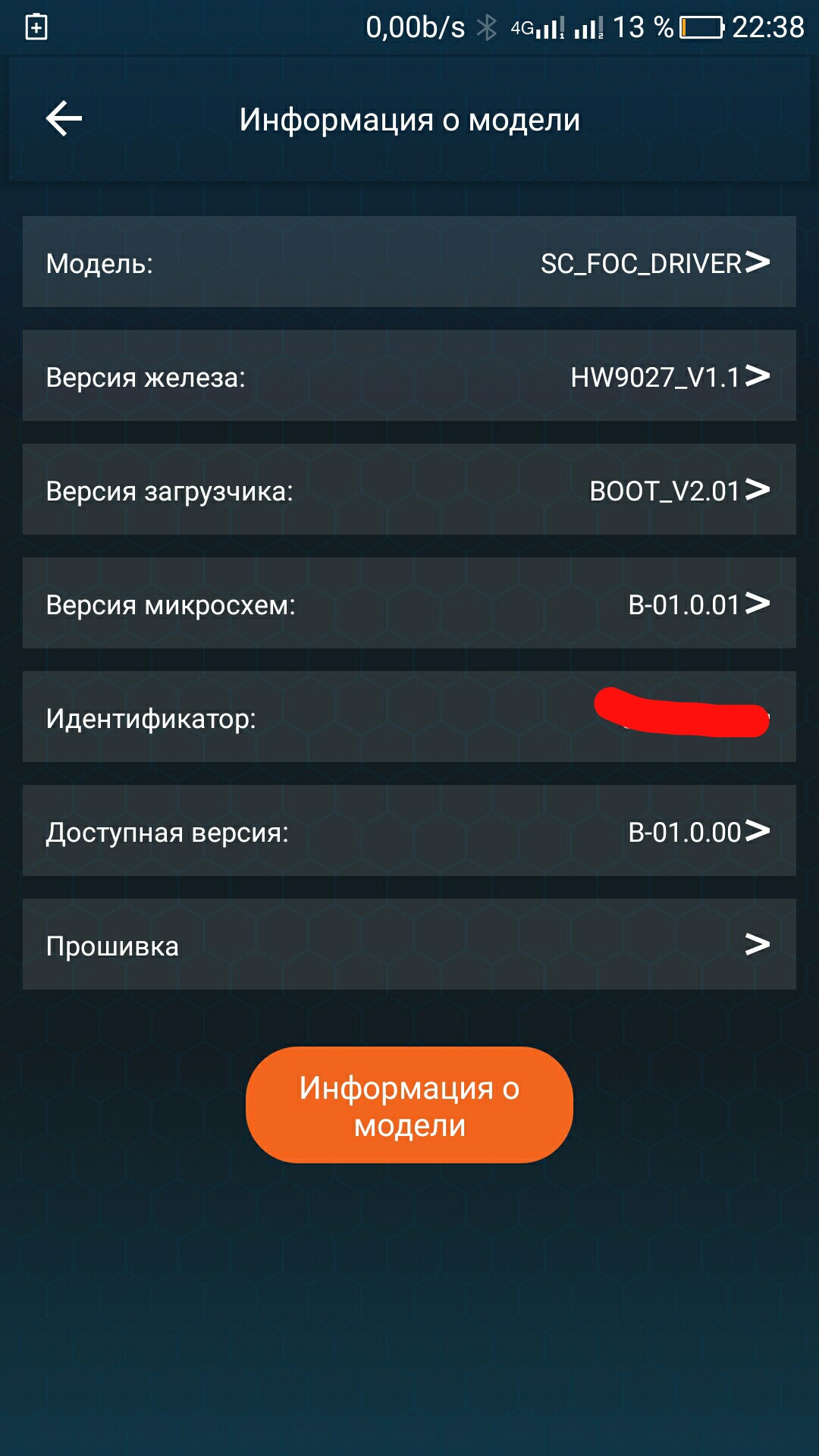Go back using the arrow icon
819x1456 pixels.
point(64,119)
